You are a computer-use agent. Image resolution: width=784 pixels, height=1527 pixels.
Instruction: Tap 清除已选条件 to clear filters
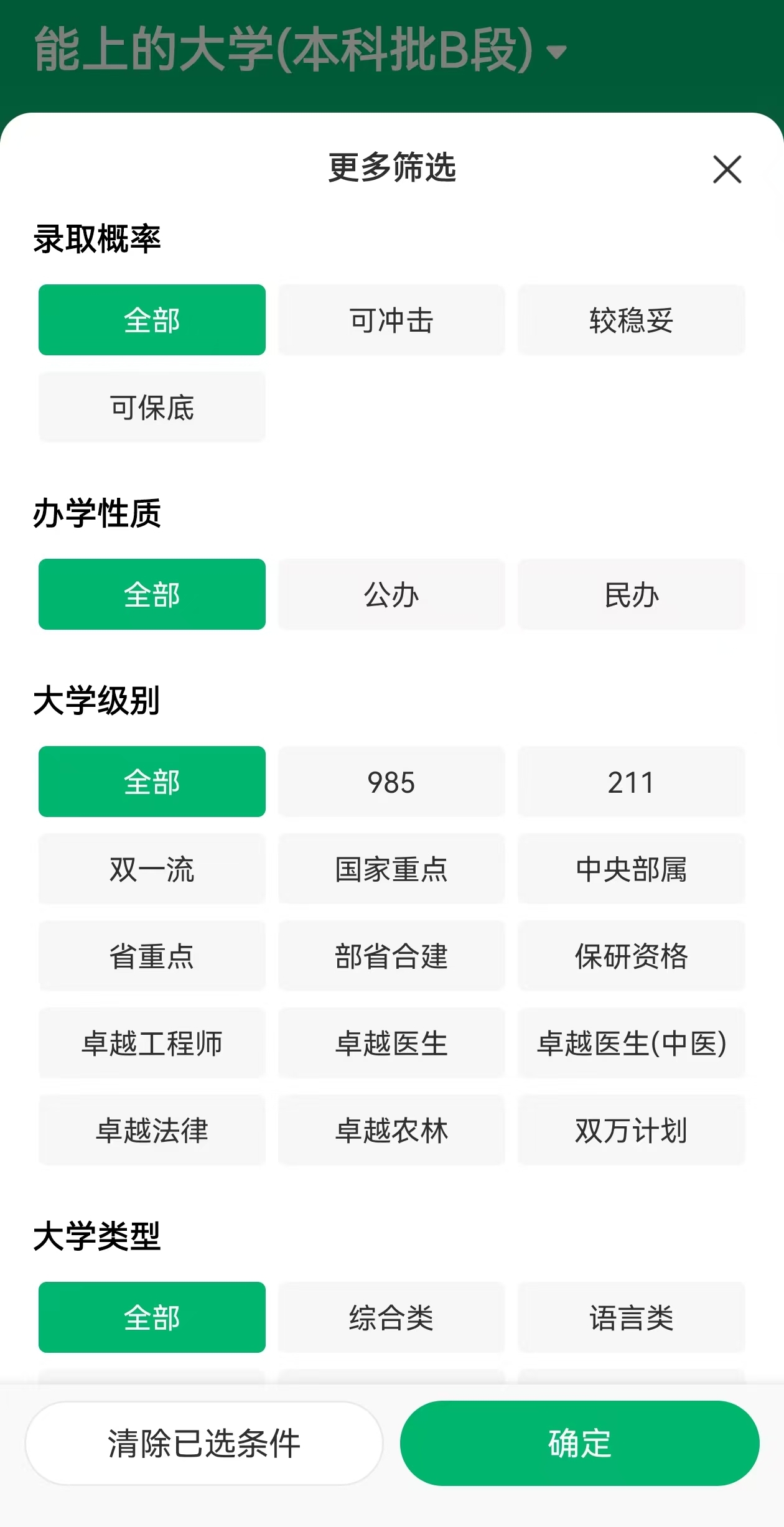click(204, 1444)
